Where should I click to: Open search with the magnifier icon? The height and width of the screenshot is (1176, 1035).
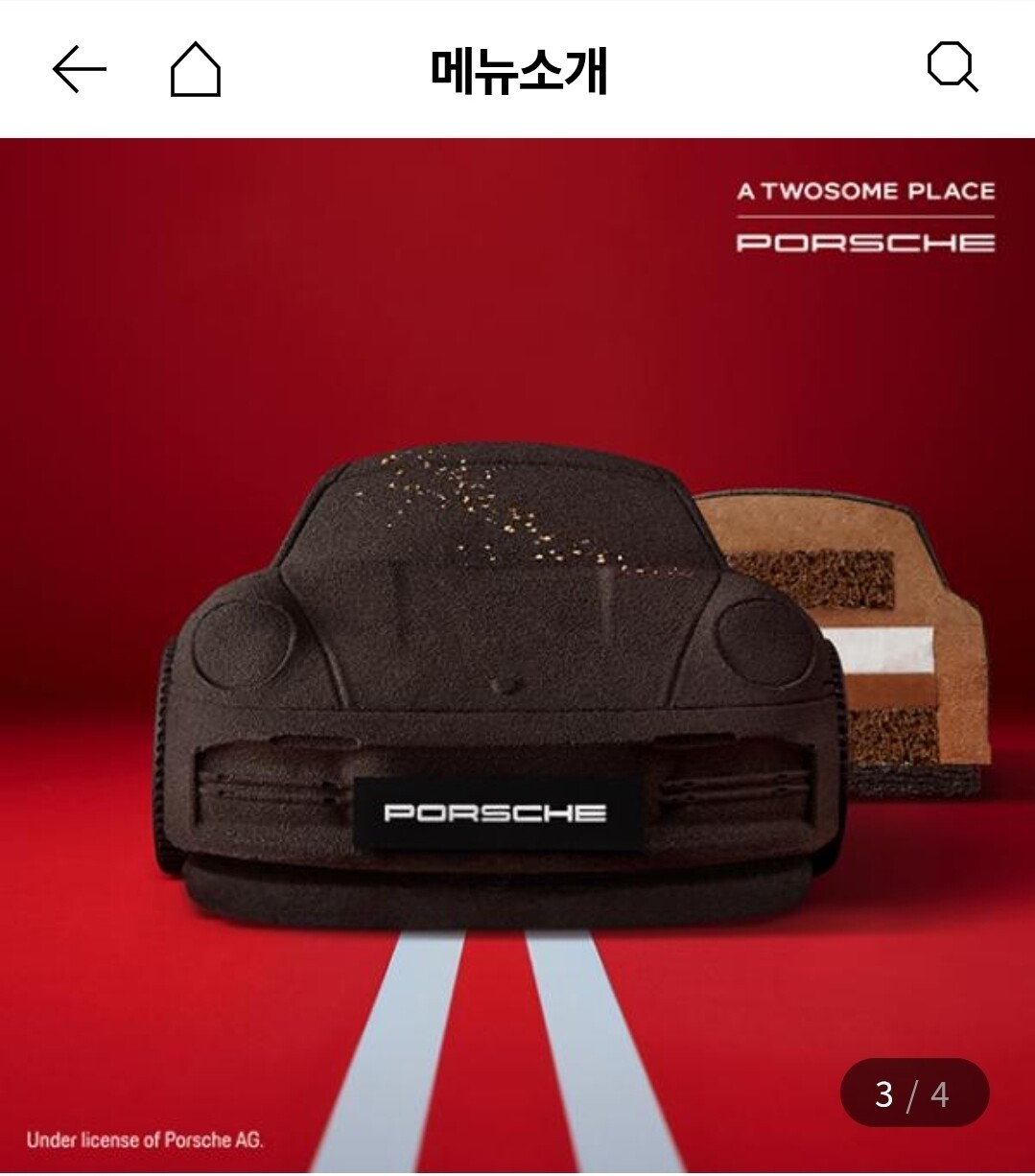pos(953,69)
